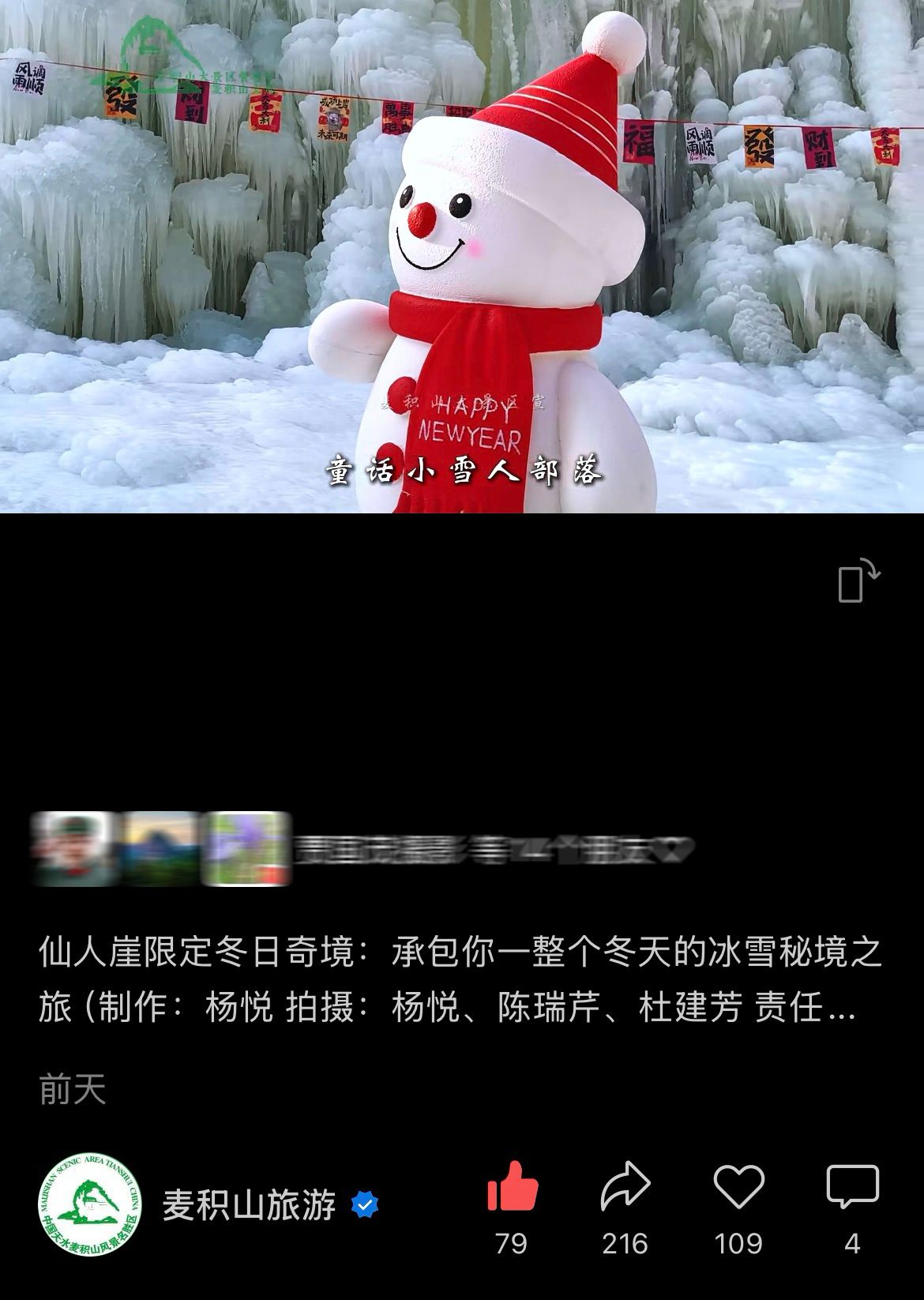Rotate video to fullscreen landscape
This screenshot has width=924, height=1300.
click(858, 581)
